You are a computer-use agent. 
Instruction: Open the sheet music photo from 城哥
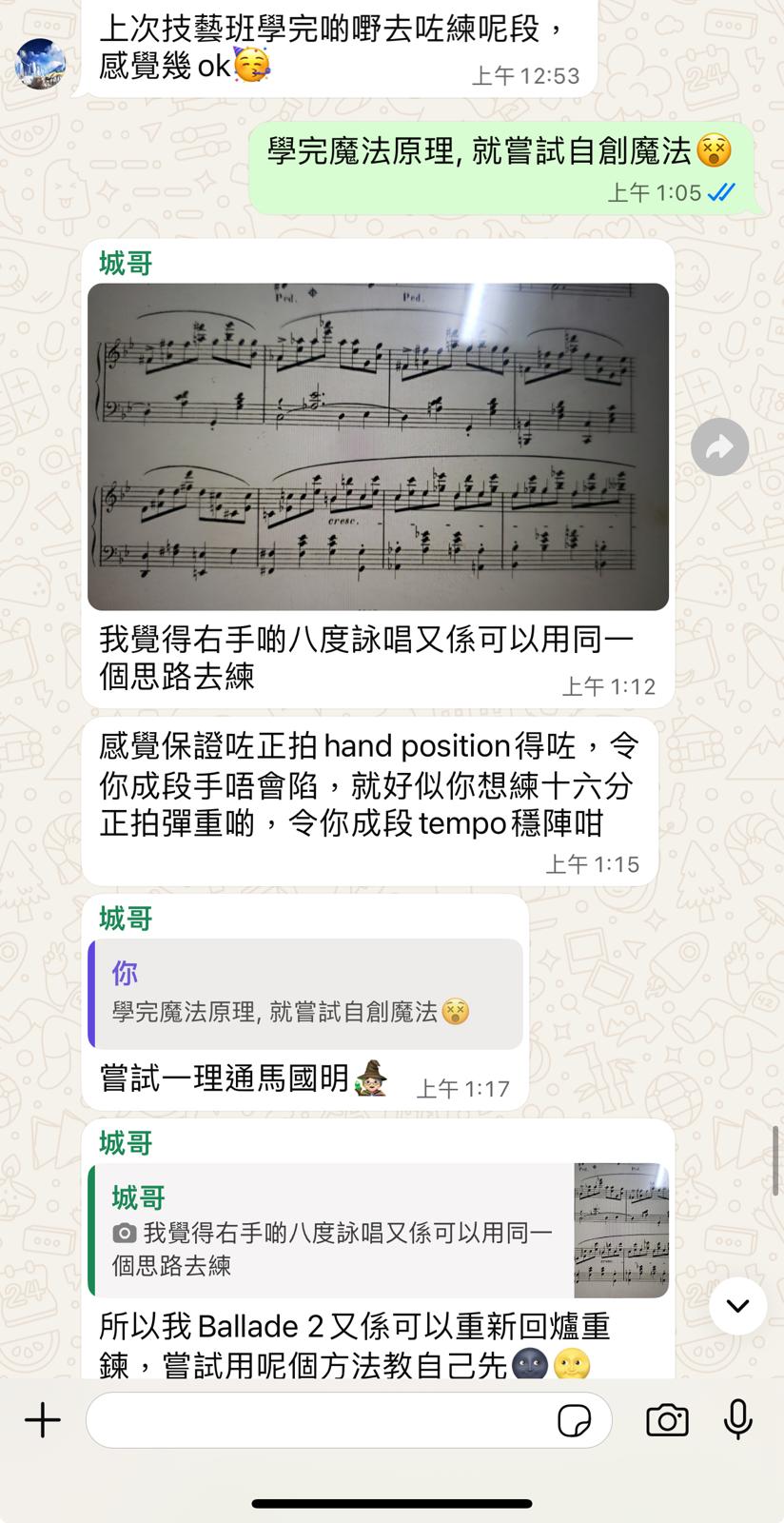(x=378, y=445)
